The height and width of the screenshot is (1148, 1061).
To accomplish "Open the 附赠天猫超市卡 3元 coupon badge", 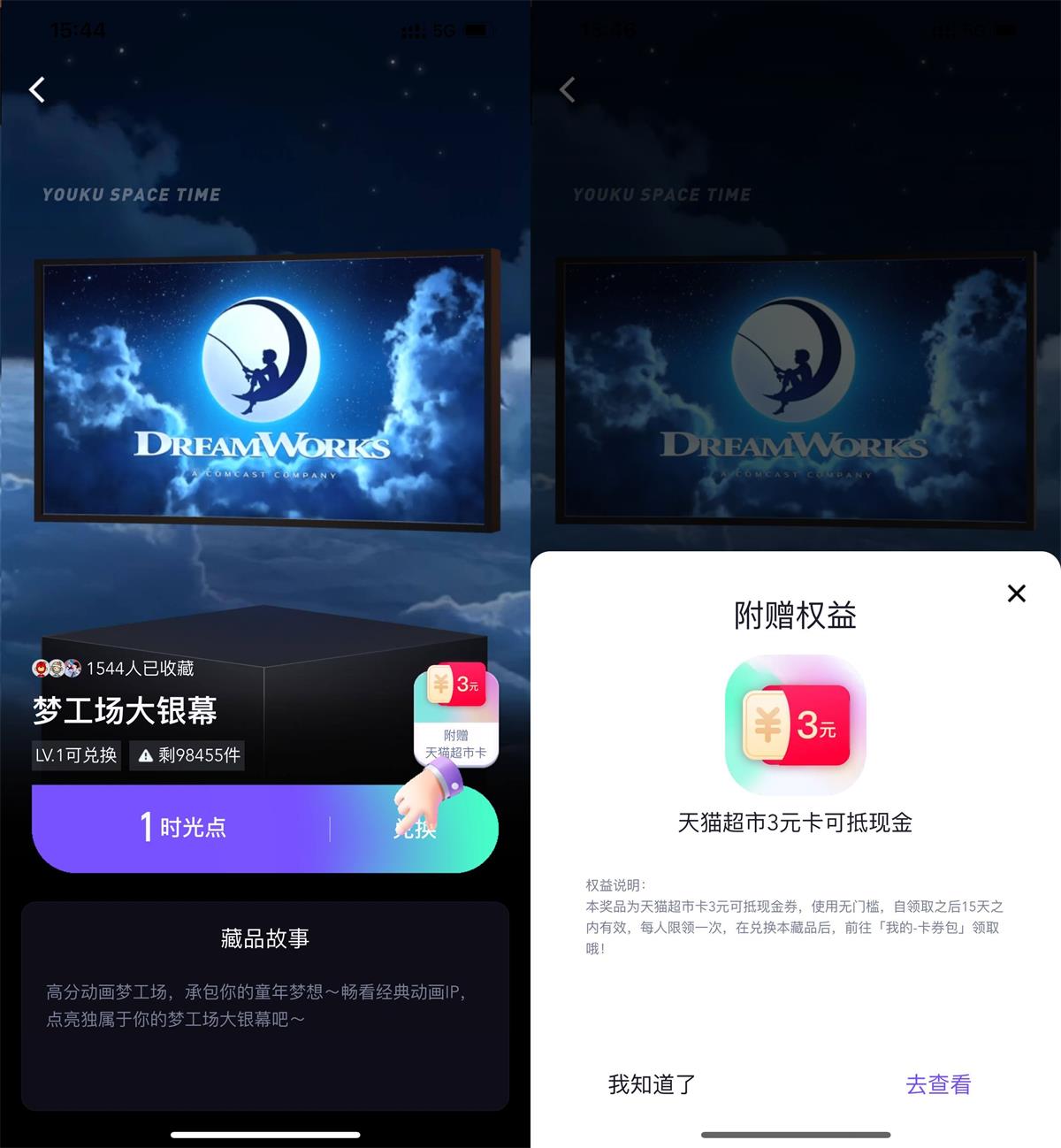I will (x=456, y=714).
